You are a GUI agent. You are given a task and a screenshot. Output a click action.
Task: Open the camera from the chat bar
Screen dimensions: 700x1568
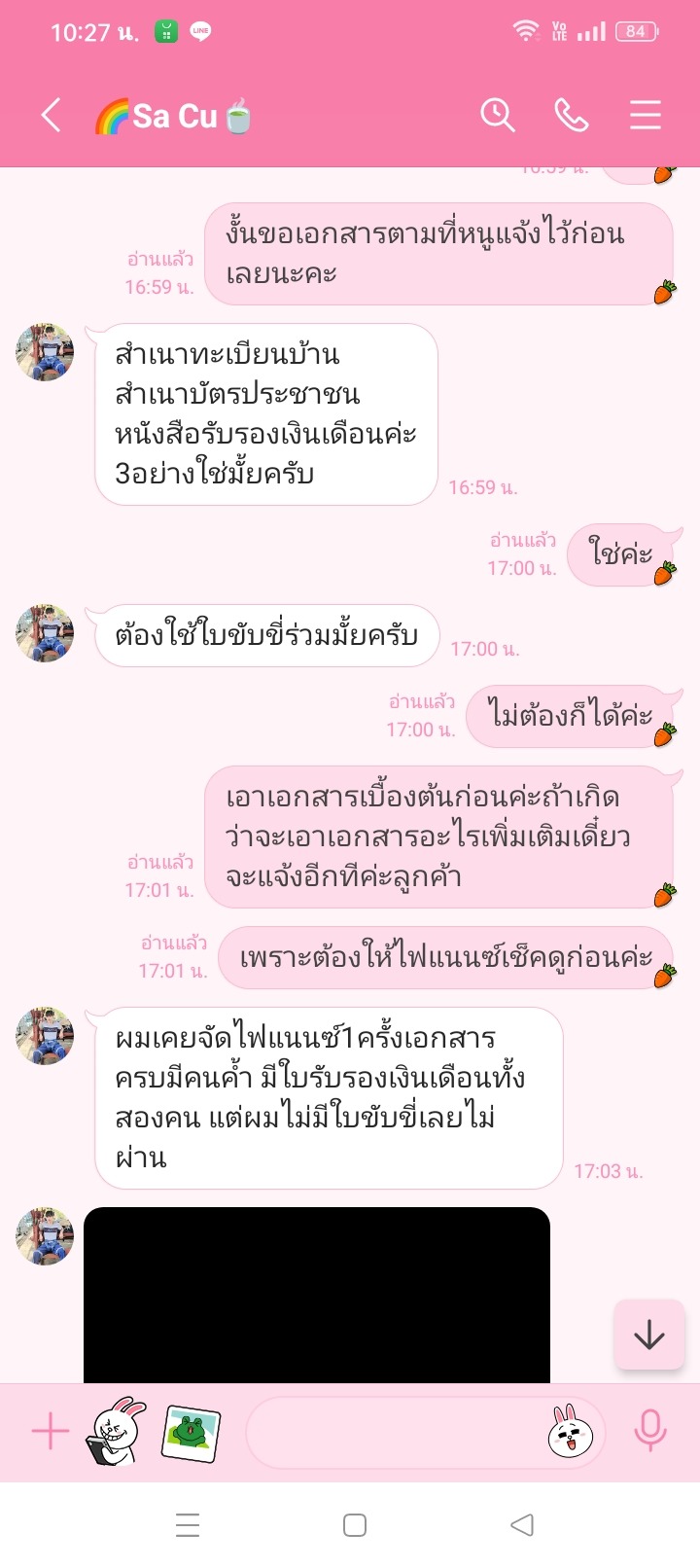(118, 1432)
